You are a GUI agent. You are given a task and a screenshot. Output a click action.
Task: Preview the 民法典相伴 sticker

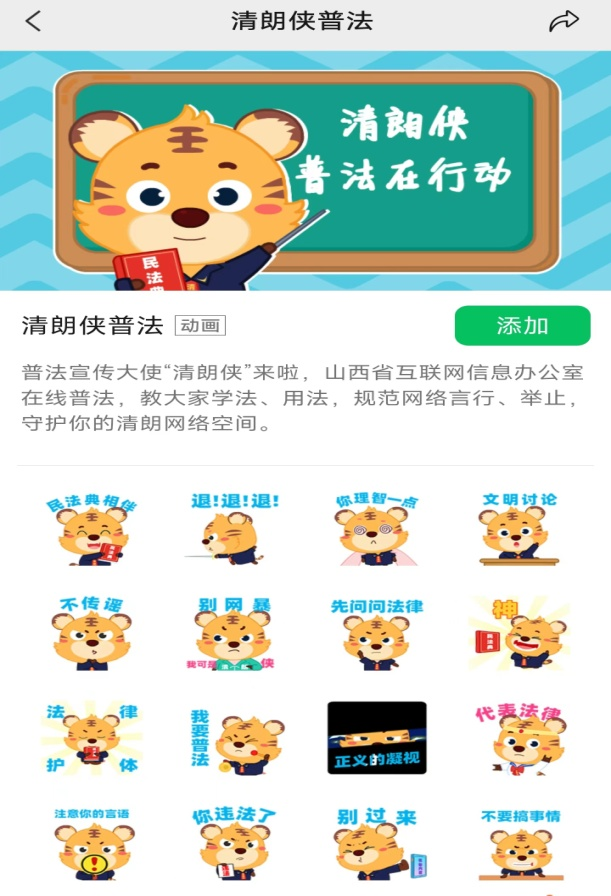coord(92,529)
